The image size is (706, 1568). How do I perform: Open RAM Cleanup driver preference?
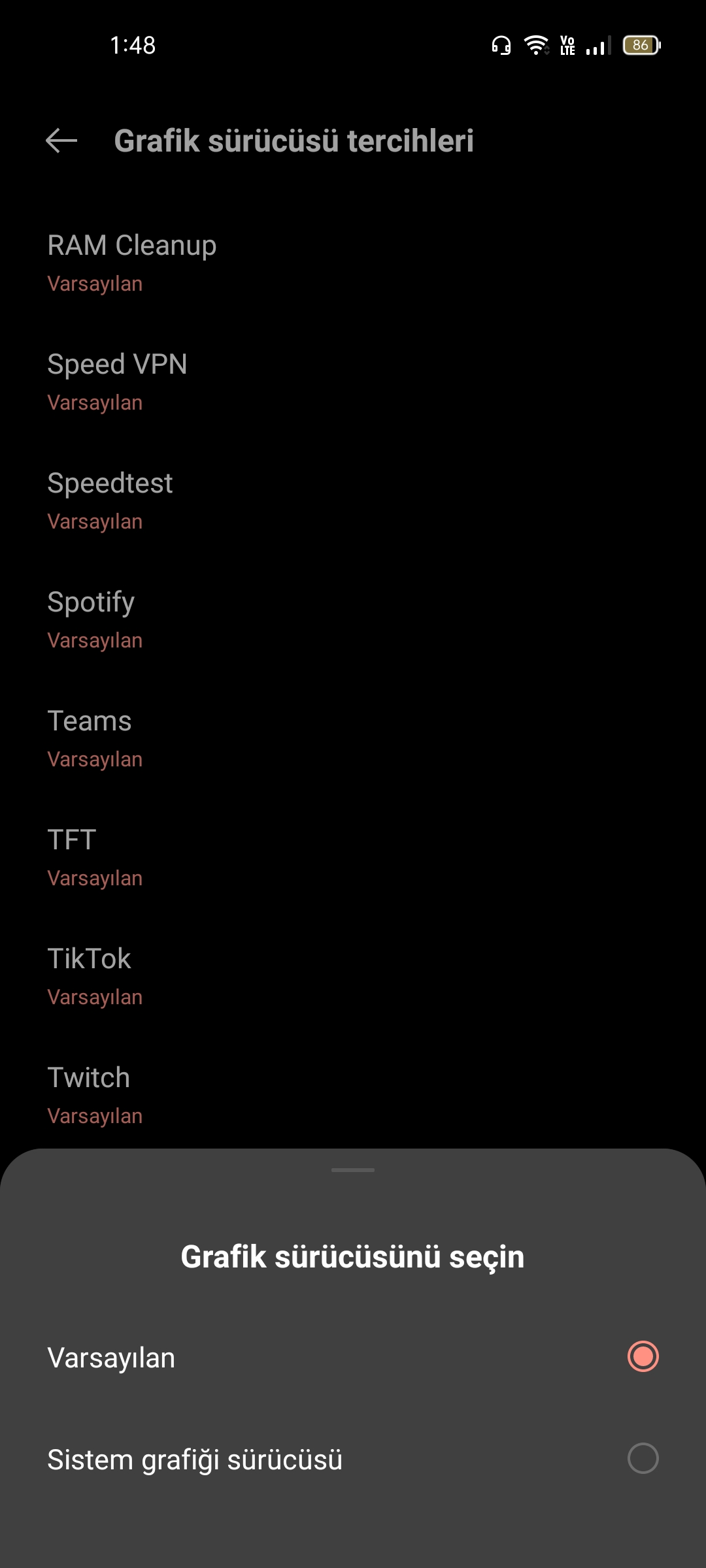tap(353, 263)
